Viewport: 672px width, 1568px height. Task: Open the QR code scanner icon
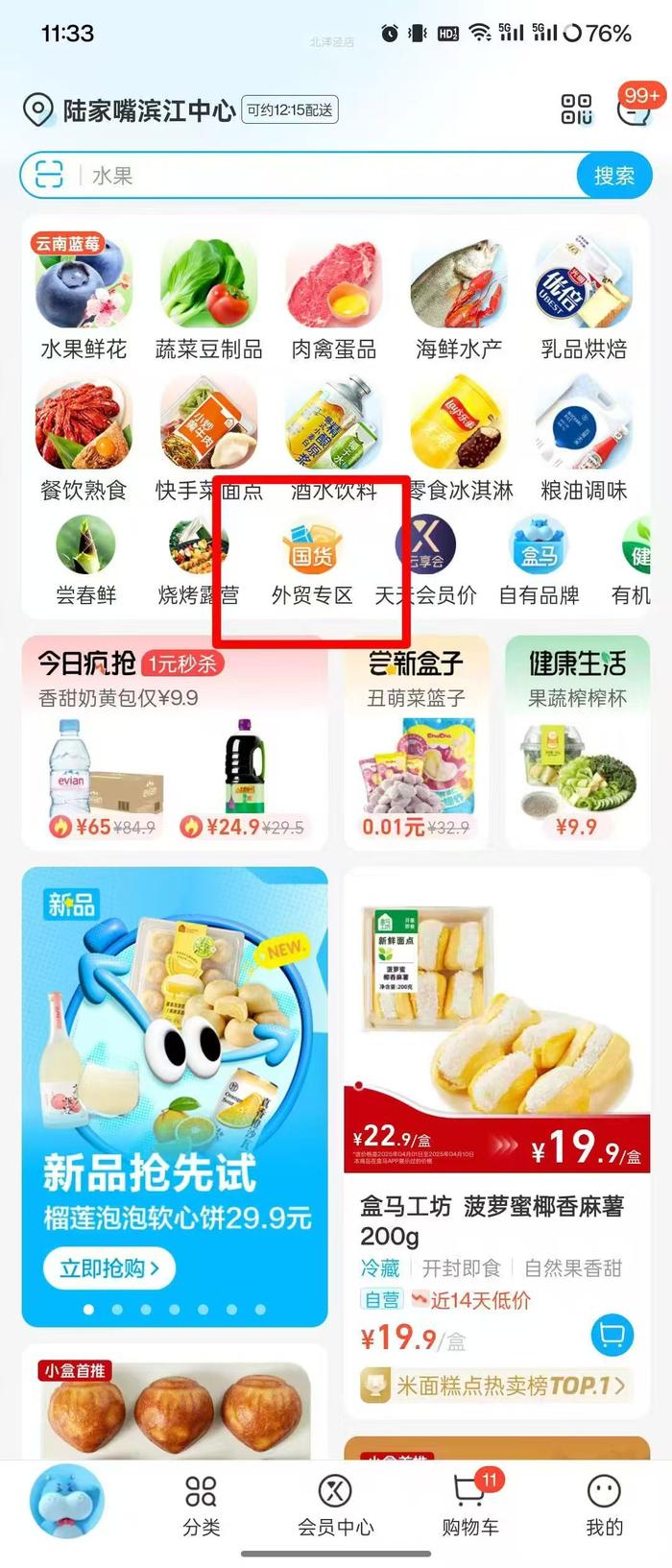click(576, 109)
